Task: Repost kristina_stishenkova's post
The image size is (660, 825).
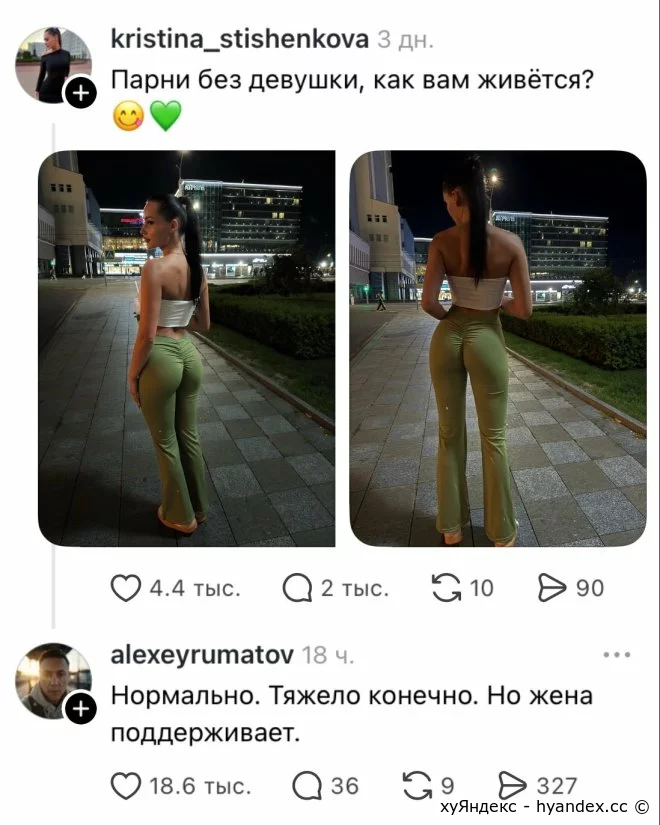Action: pyautogui.click(x=446, y=588)
